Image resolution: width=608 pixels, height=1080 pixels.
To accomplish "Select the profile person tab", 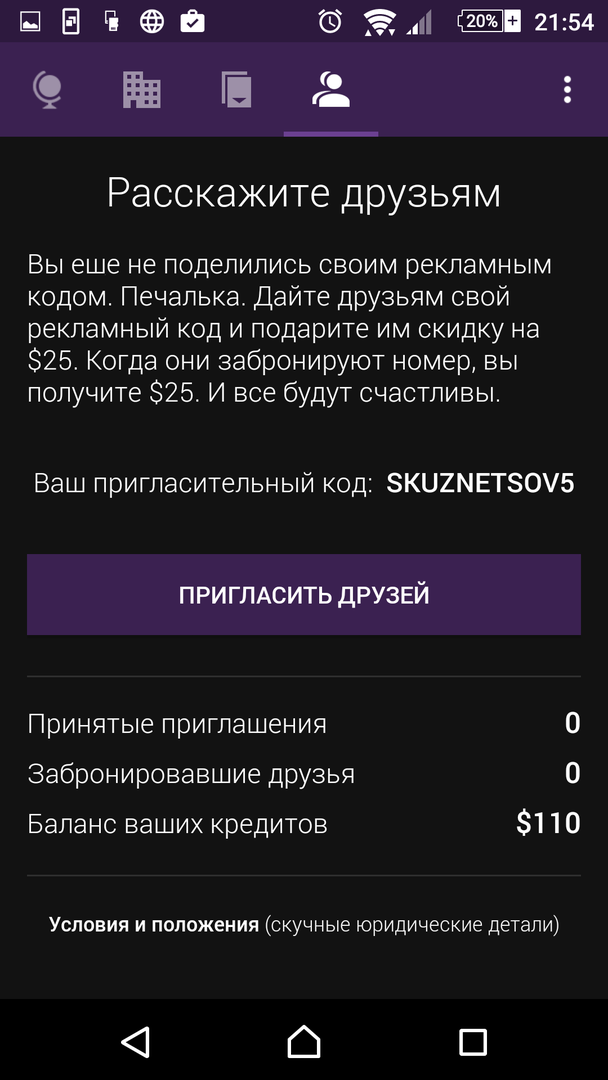I will (330, 90).
